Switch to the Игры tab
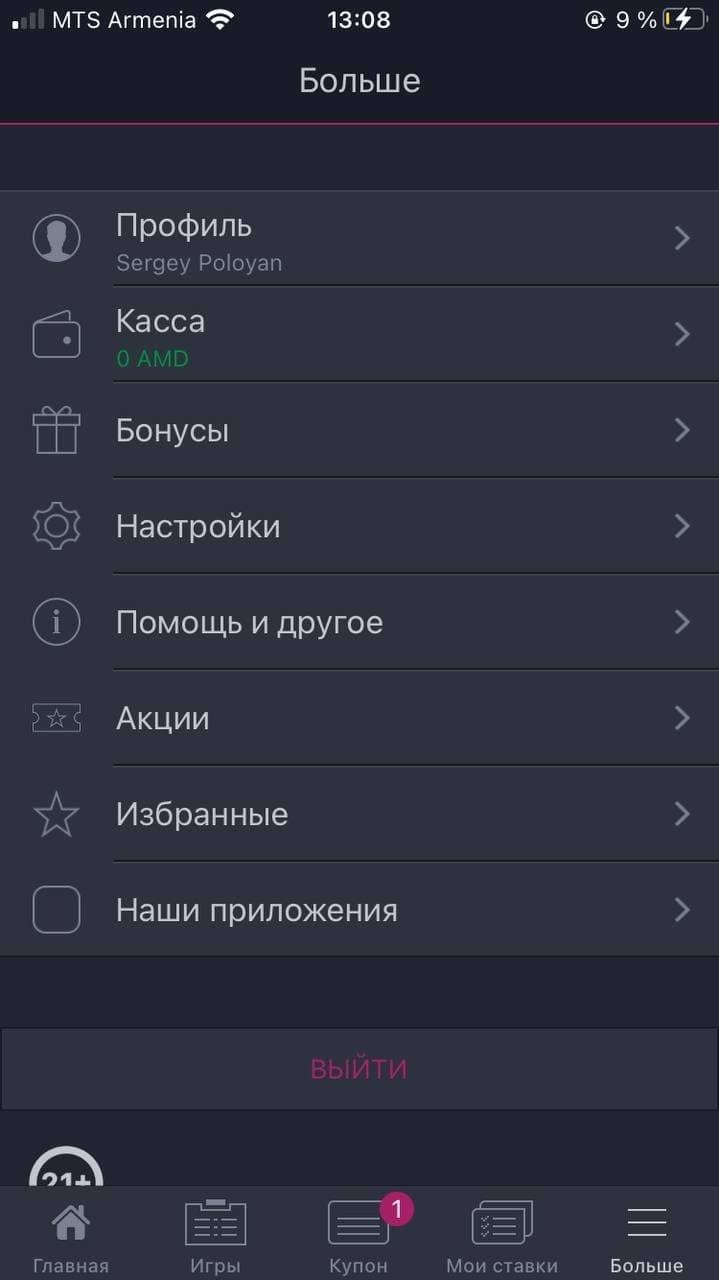The height and width of the screenshot is (1280, 719). (215, 1236)
